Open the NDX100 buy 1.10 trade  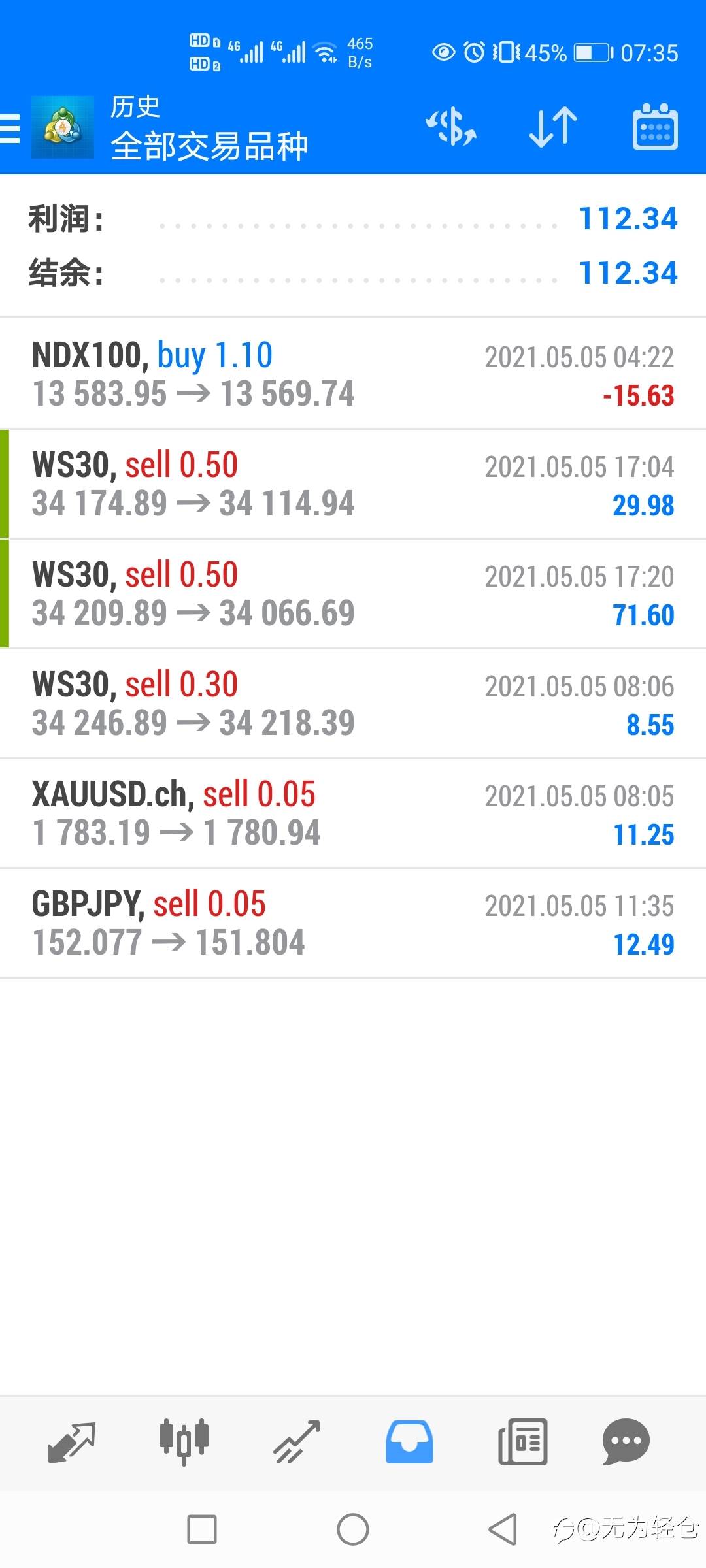click(353, 374)
